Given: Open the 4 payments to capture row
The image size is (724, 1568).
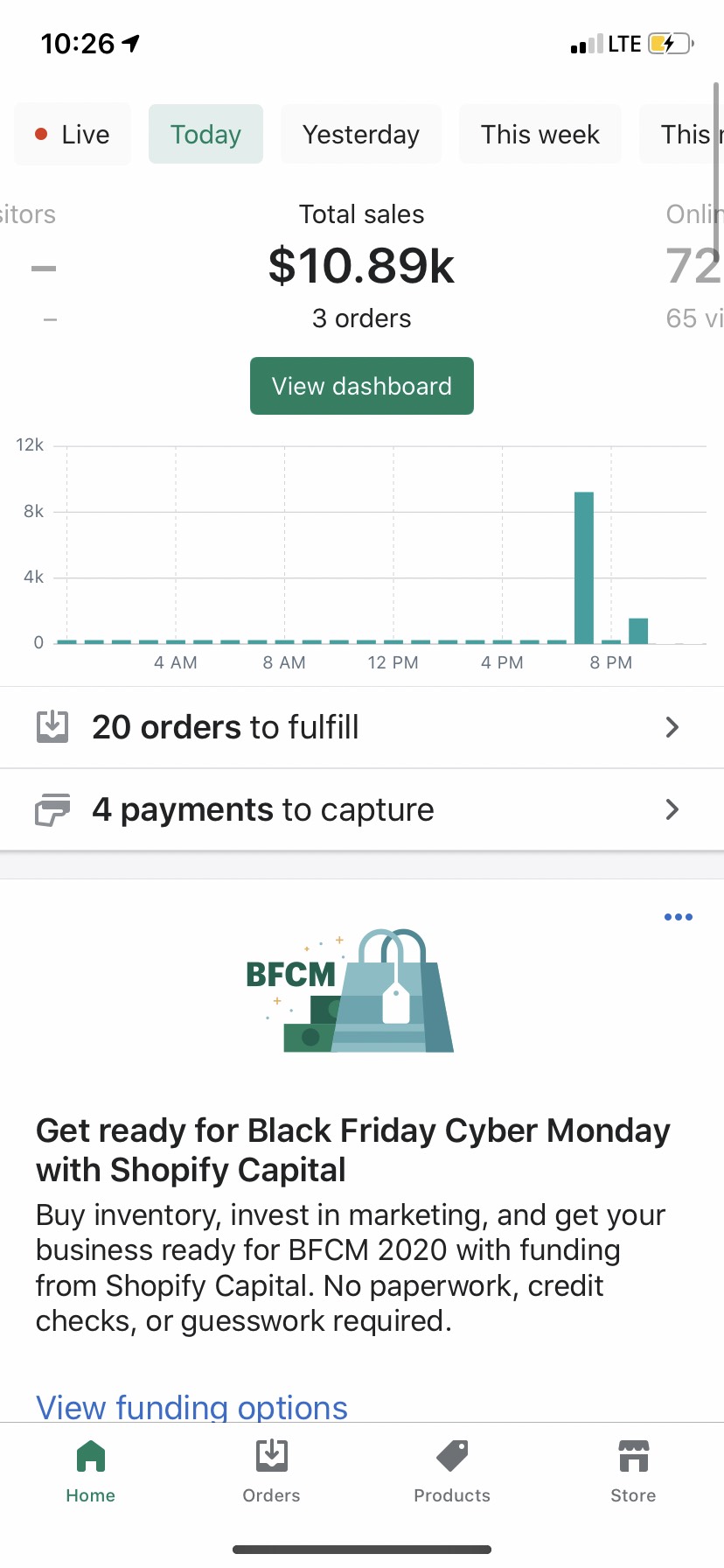Looking at the screenshot, I should (362, 809).
